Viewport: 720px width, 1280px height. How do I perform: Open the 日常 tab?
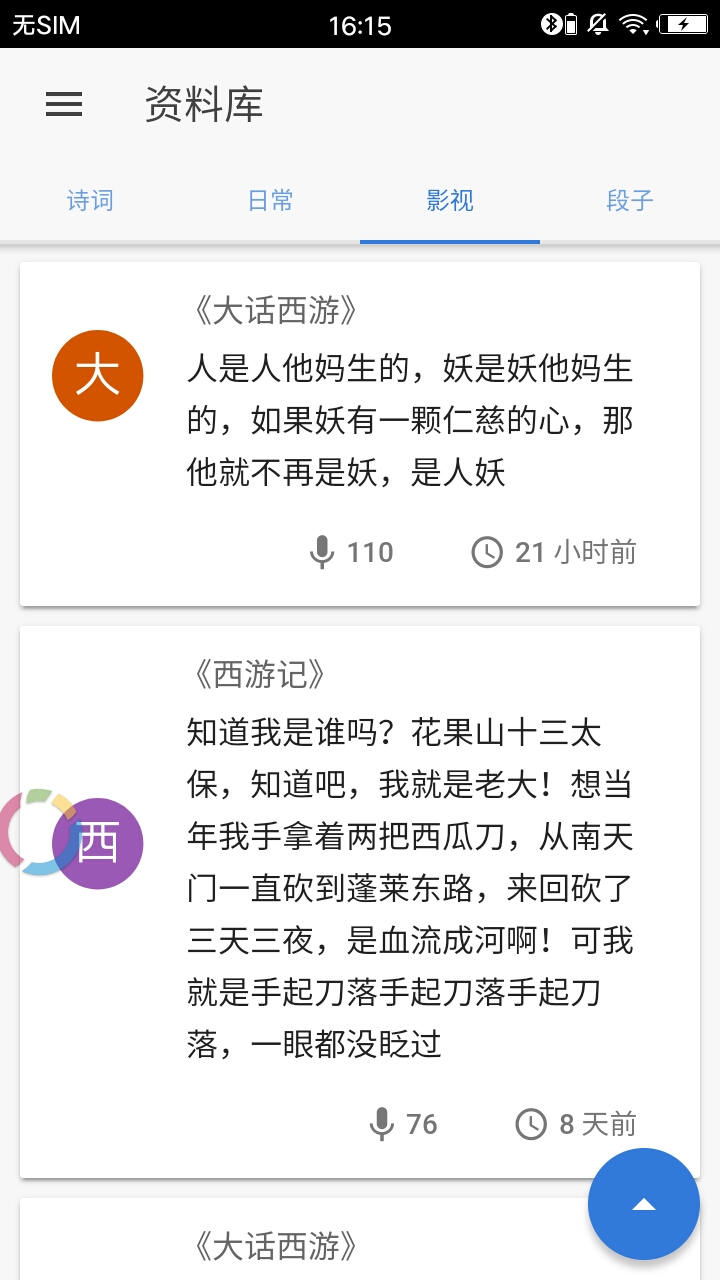pos(269,200)
